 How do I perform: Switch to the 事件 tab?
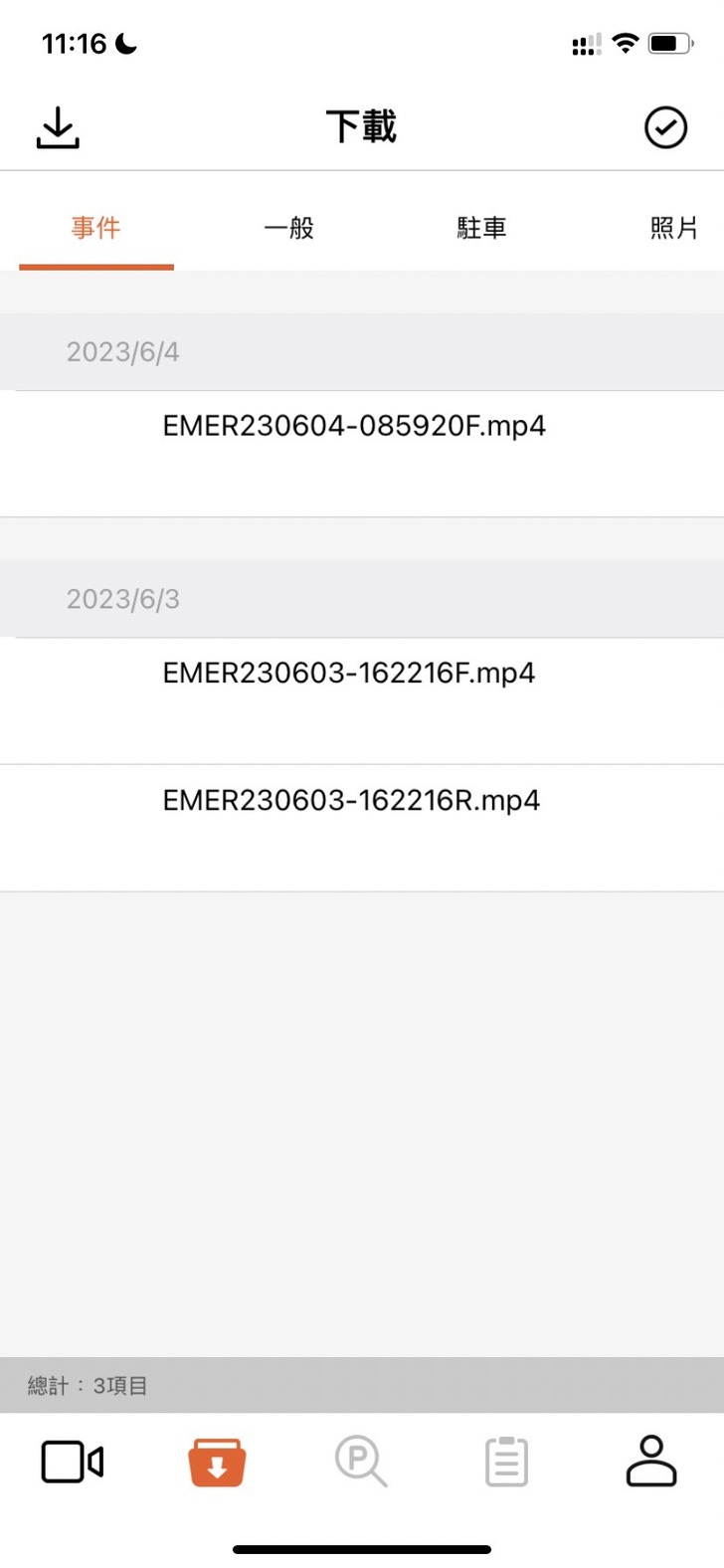tap(95, 228)
